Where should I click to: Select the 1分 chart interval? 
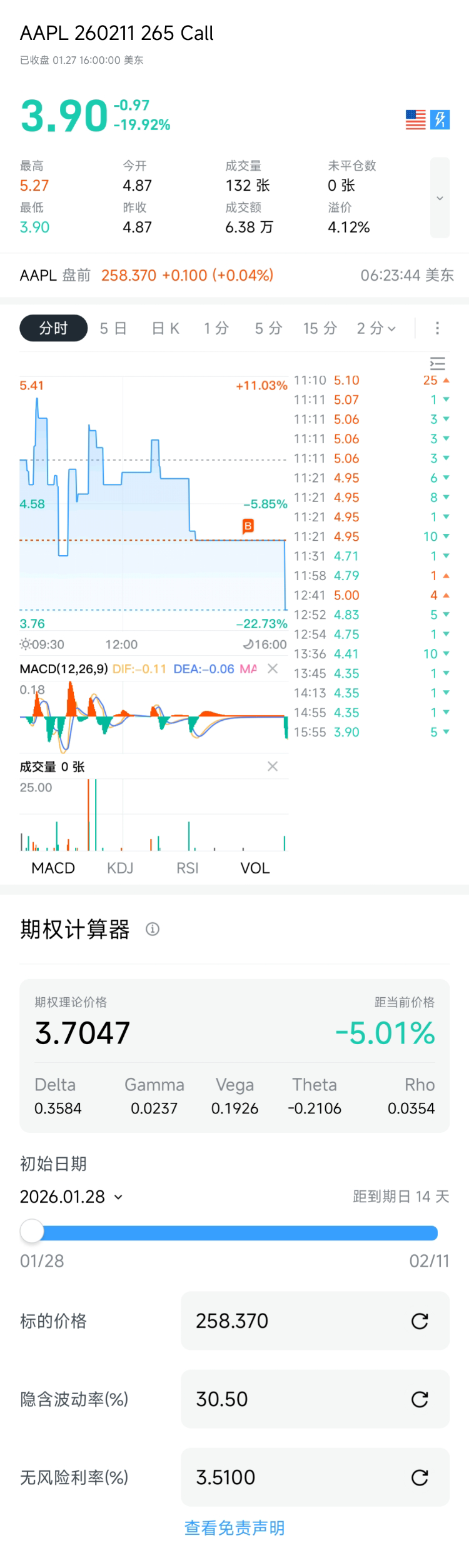tap(216, 328)
